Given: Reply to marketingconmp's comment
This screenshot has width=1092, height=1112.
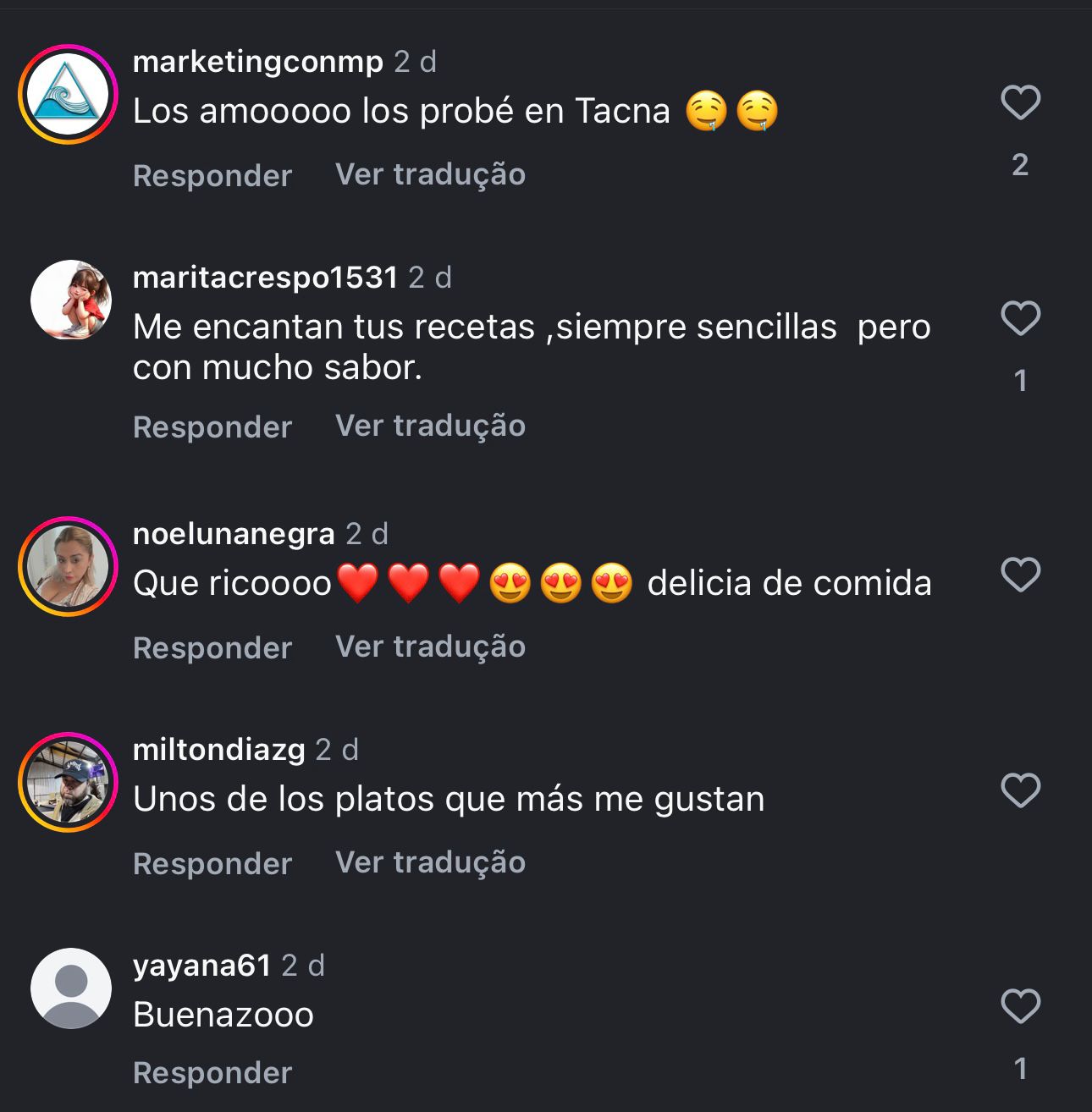Looking at the screenshot, I should [x=212, y=175].
